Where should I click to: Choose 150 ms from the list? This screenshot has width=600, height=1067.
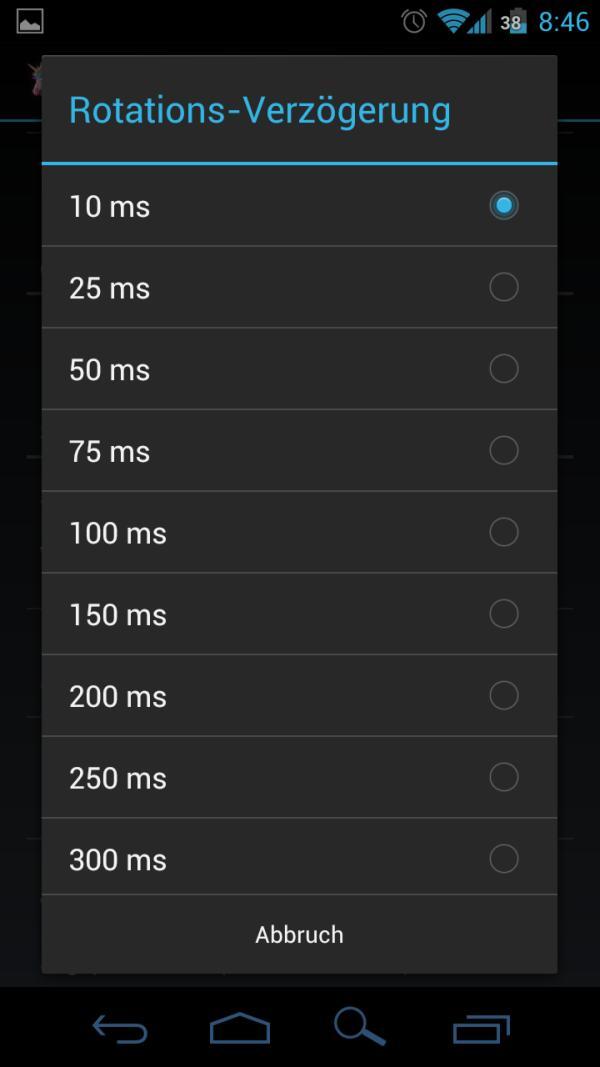tap(299, 614)
